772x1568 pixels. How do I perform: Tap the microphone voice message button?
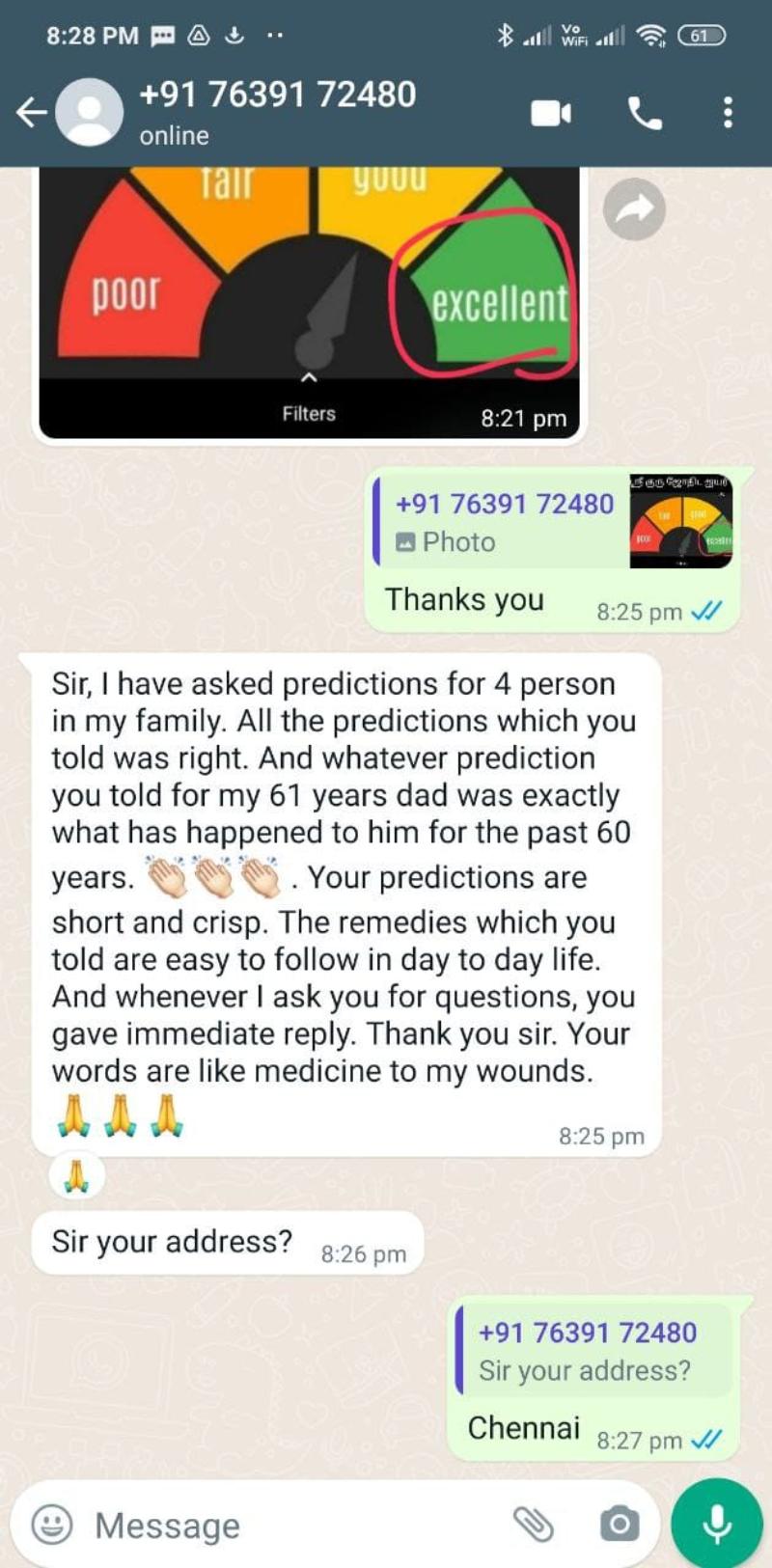click(717, 1525)
